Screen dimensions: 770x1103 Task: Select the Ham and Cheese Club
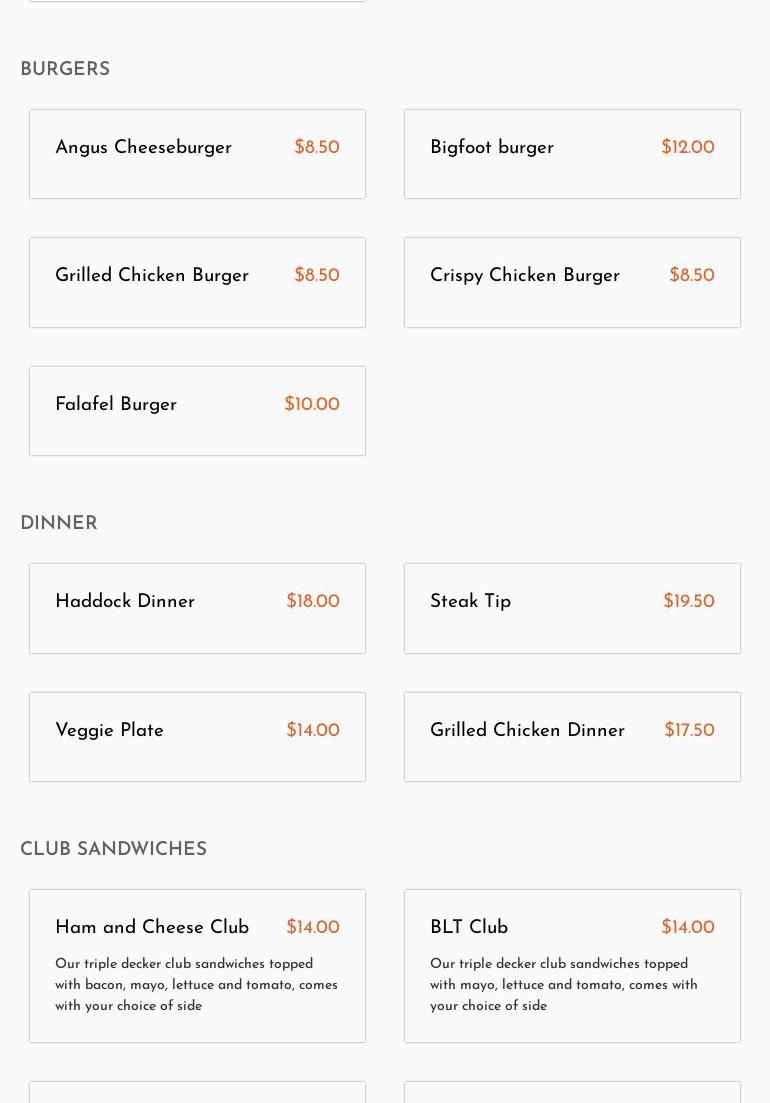(197, 966)
